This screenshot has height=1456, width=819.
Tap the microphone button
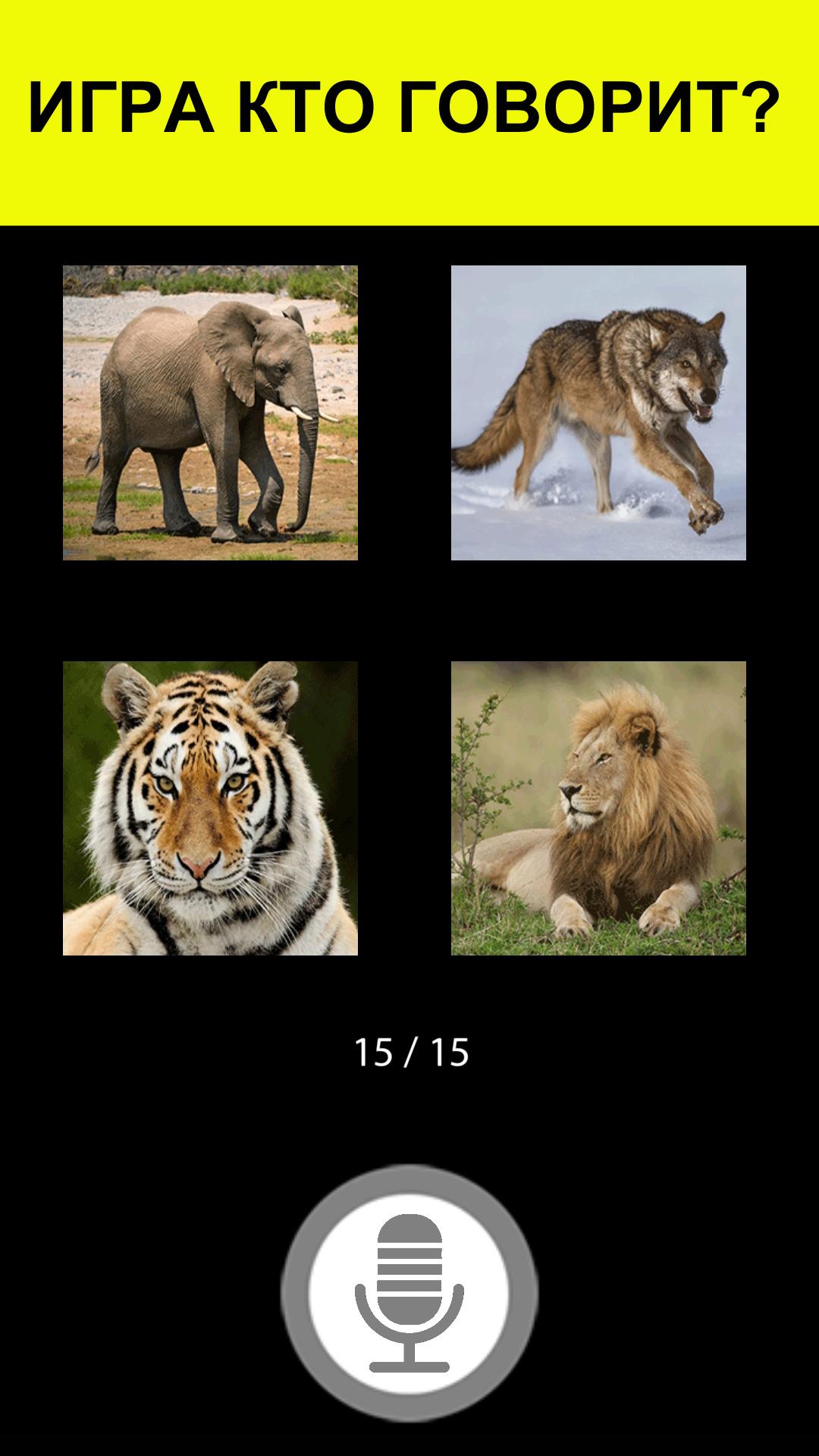[x=409, y=1293]
